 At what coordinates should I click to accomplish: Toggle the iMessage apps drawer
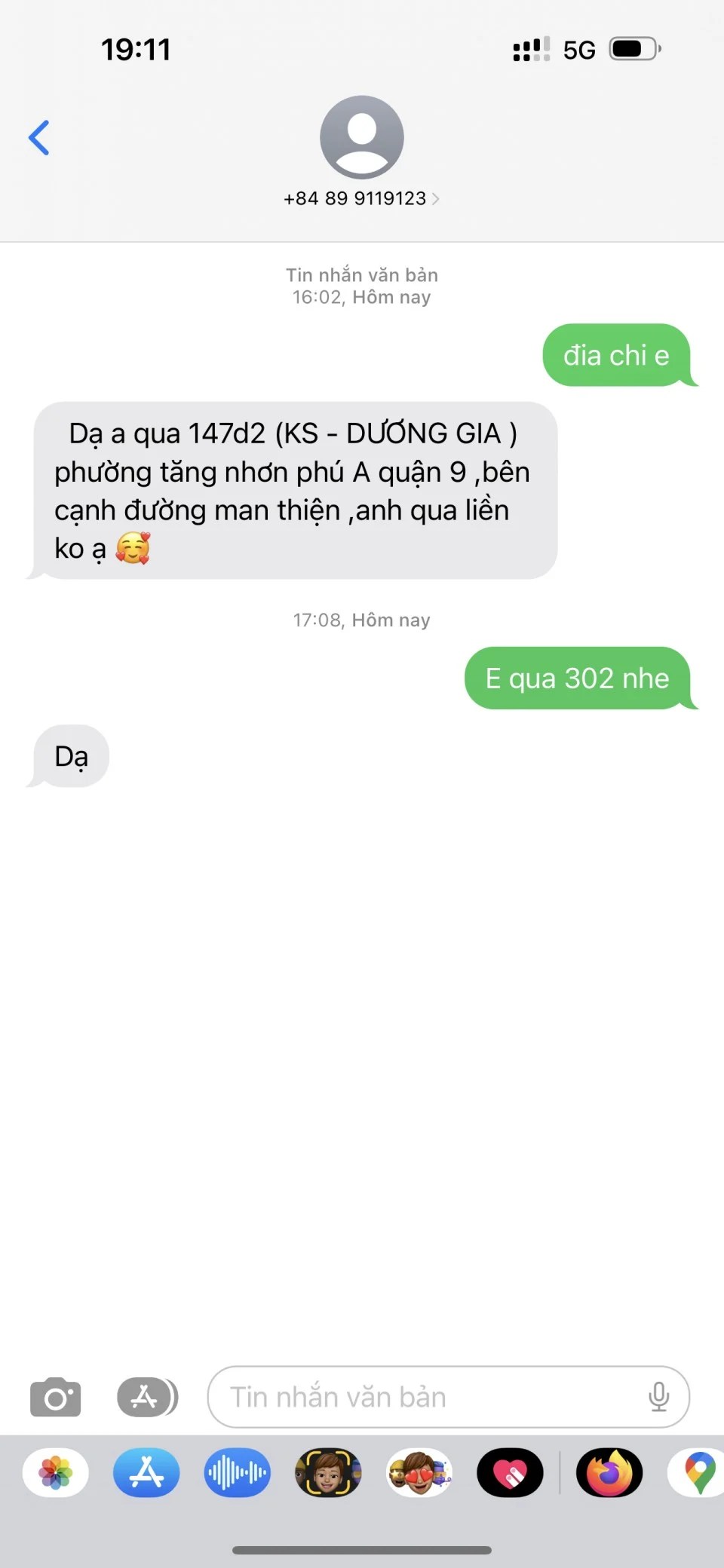pyautogui.click(x=147, y=1397)
